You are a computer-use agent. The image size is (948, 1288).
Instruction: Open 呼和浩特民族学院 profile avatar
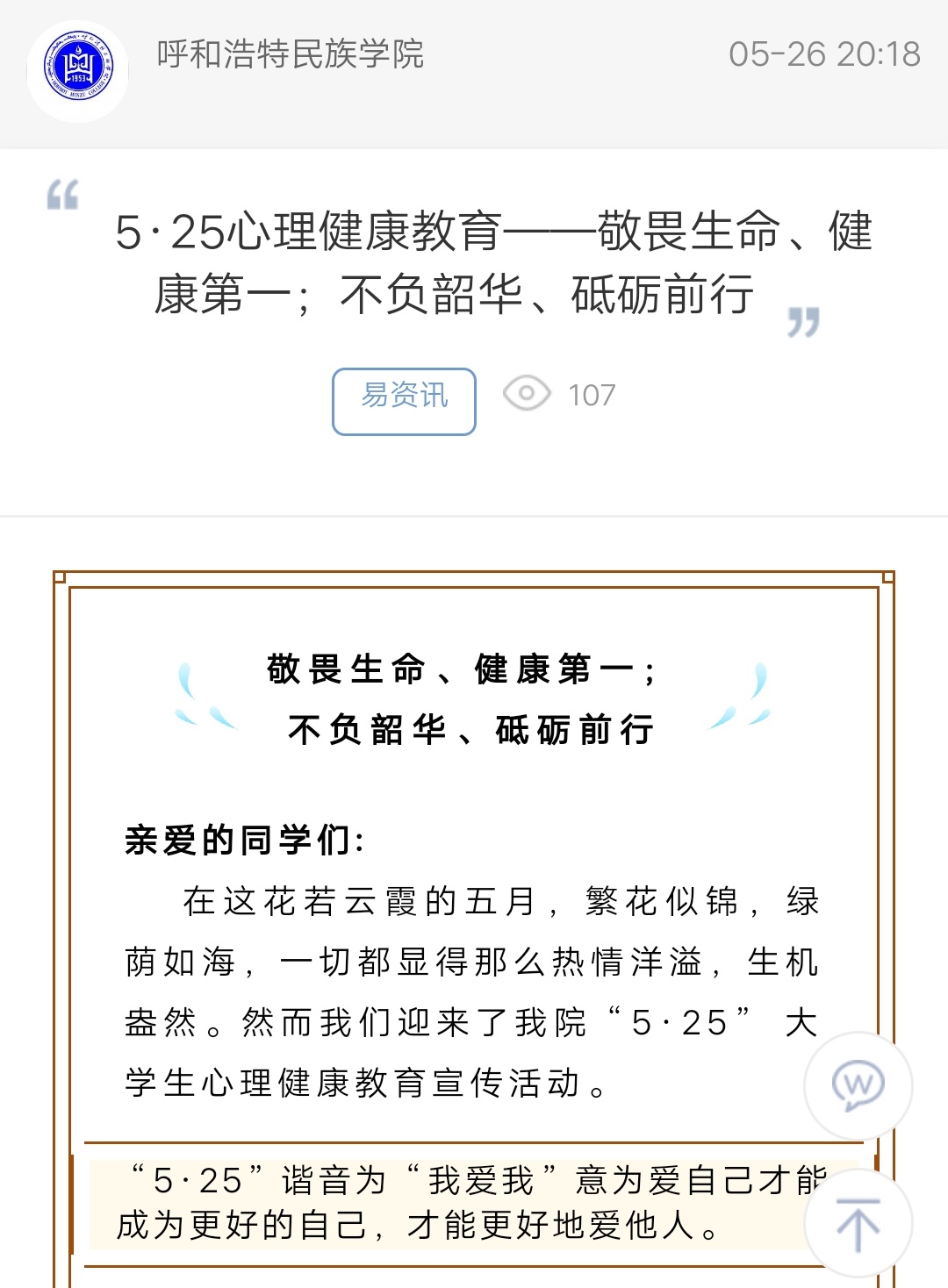coord(78,71)
